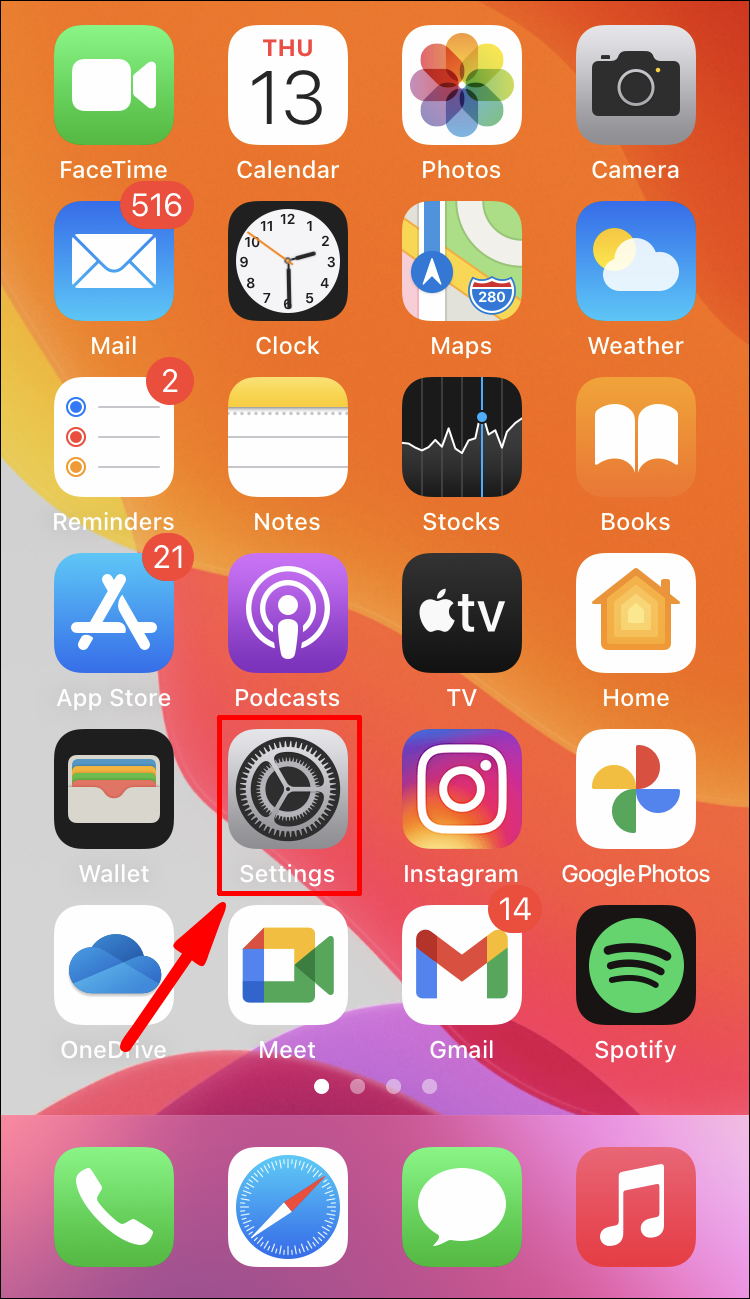Open the App Store

(114, 613)
